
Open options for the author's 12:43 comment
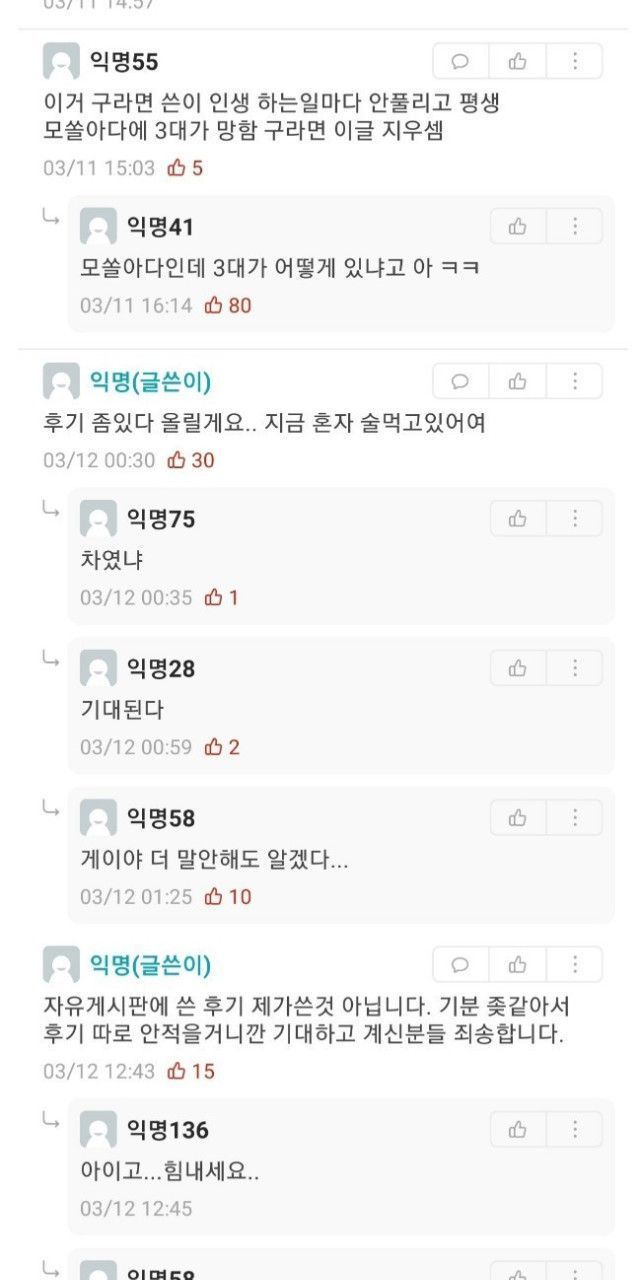pos(575,965)
